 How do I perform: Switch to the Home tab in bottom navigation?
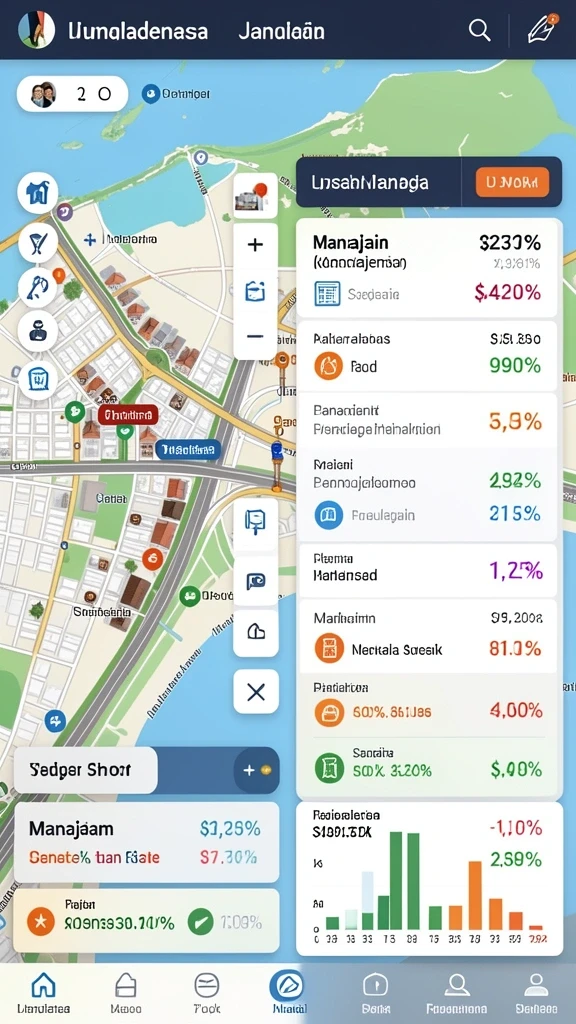44,993
